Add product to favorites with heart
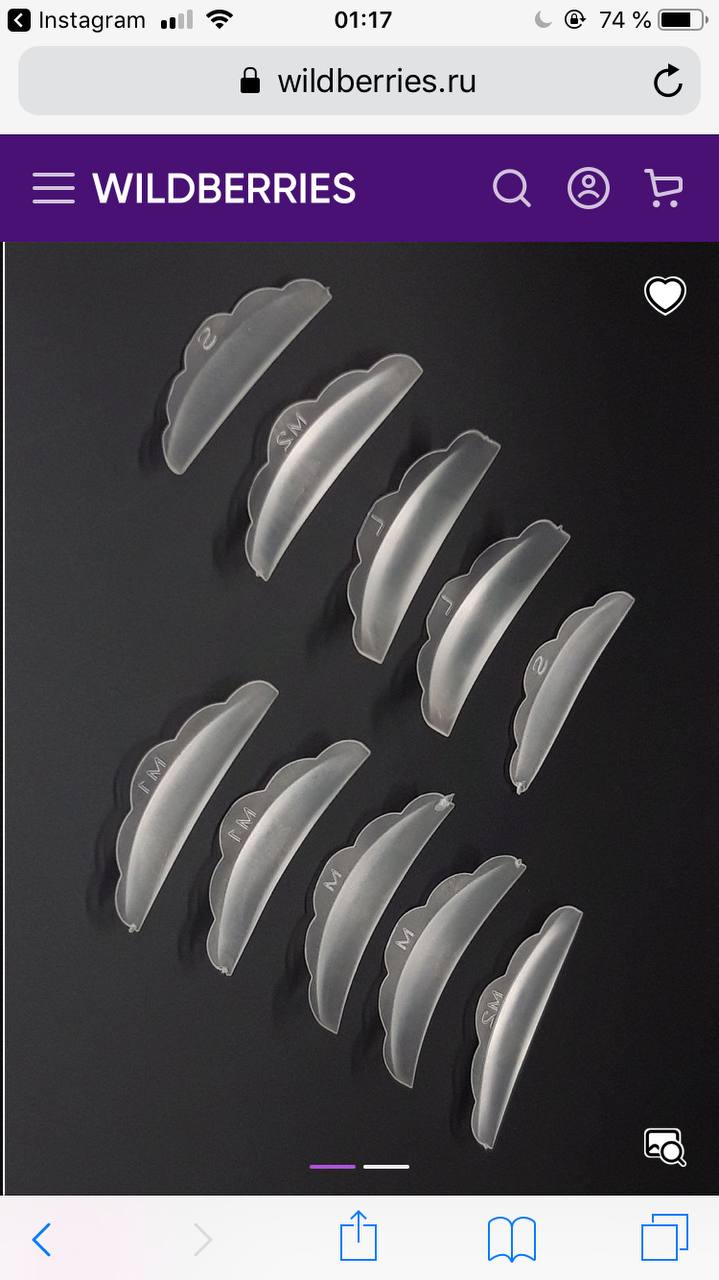The image size is (719, 1280). click(x=664, y=295)
